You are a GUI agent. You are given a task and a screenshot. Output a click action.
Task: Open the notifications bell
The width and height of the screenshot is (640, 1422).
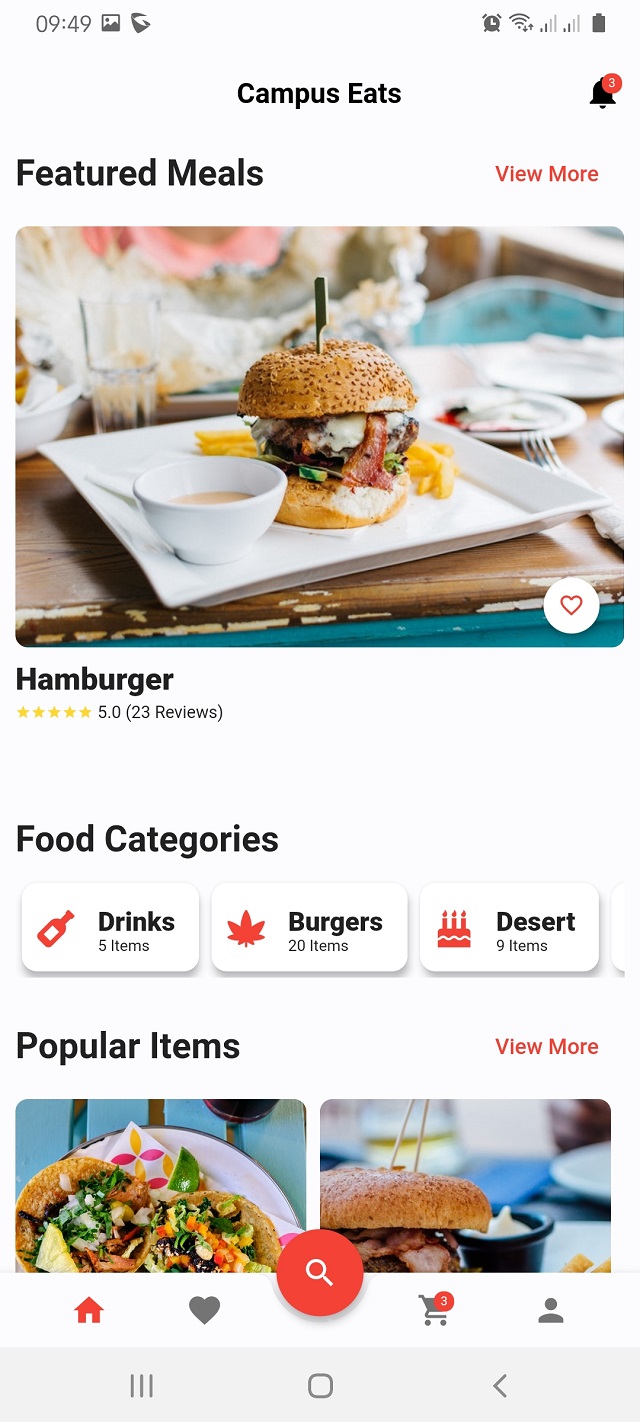tap(603, 93)
